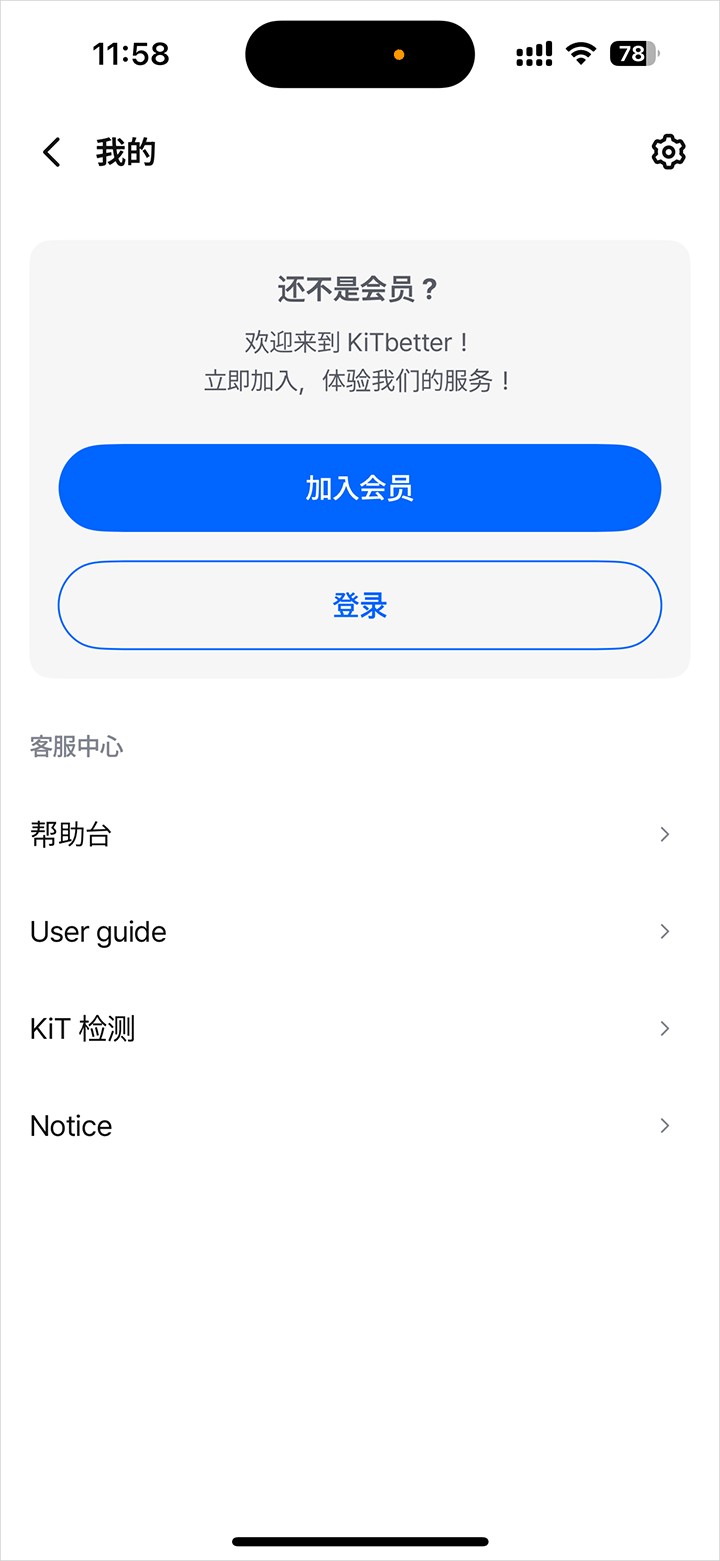Open the settings gear icon
Image resolution: width=720 pixels, height=1561 pixels.
pyautogui.click(x=668, y=152)
